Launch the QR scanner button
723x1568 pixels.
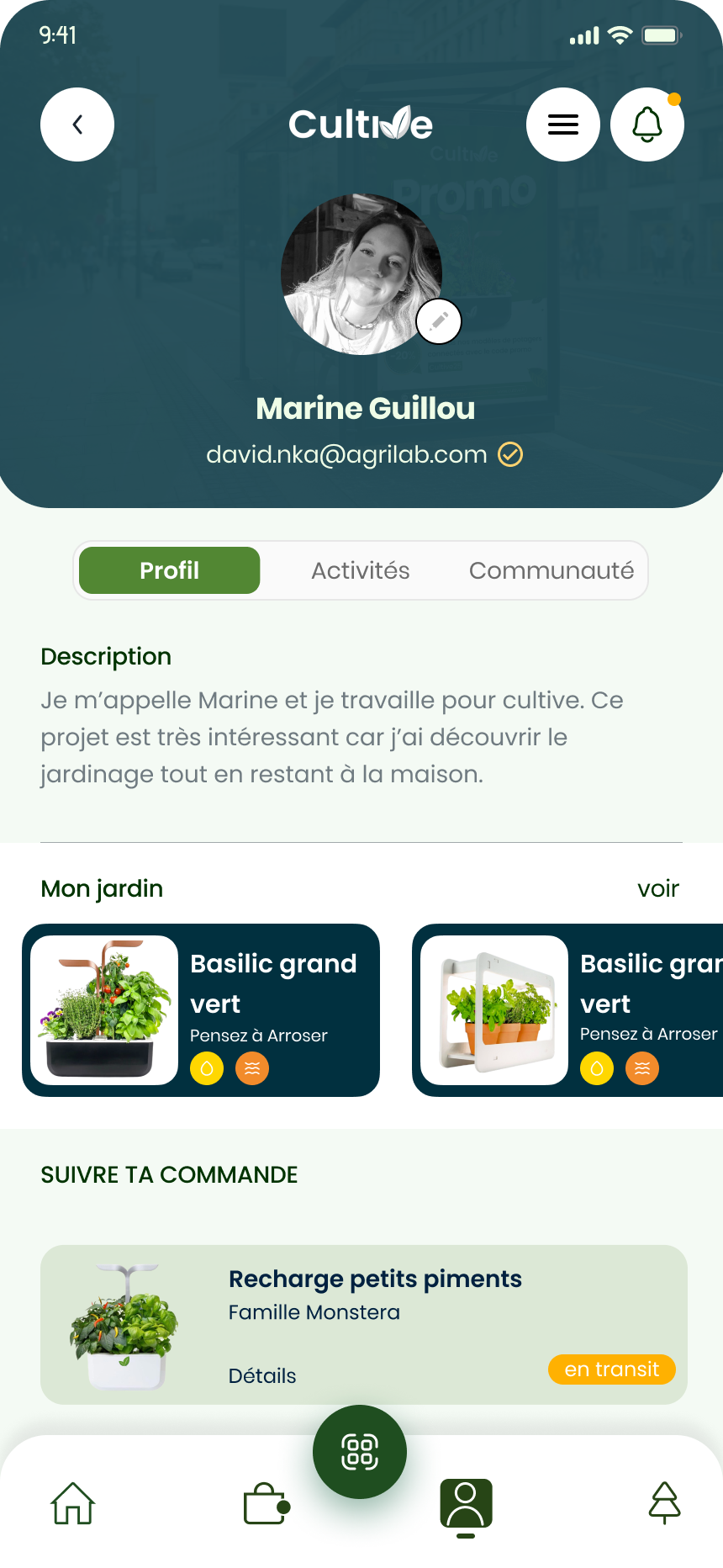tap(360, 1452)
